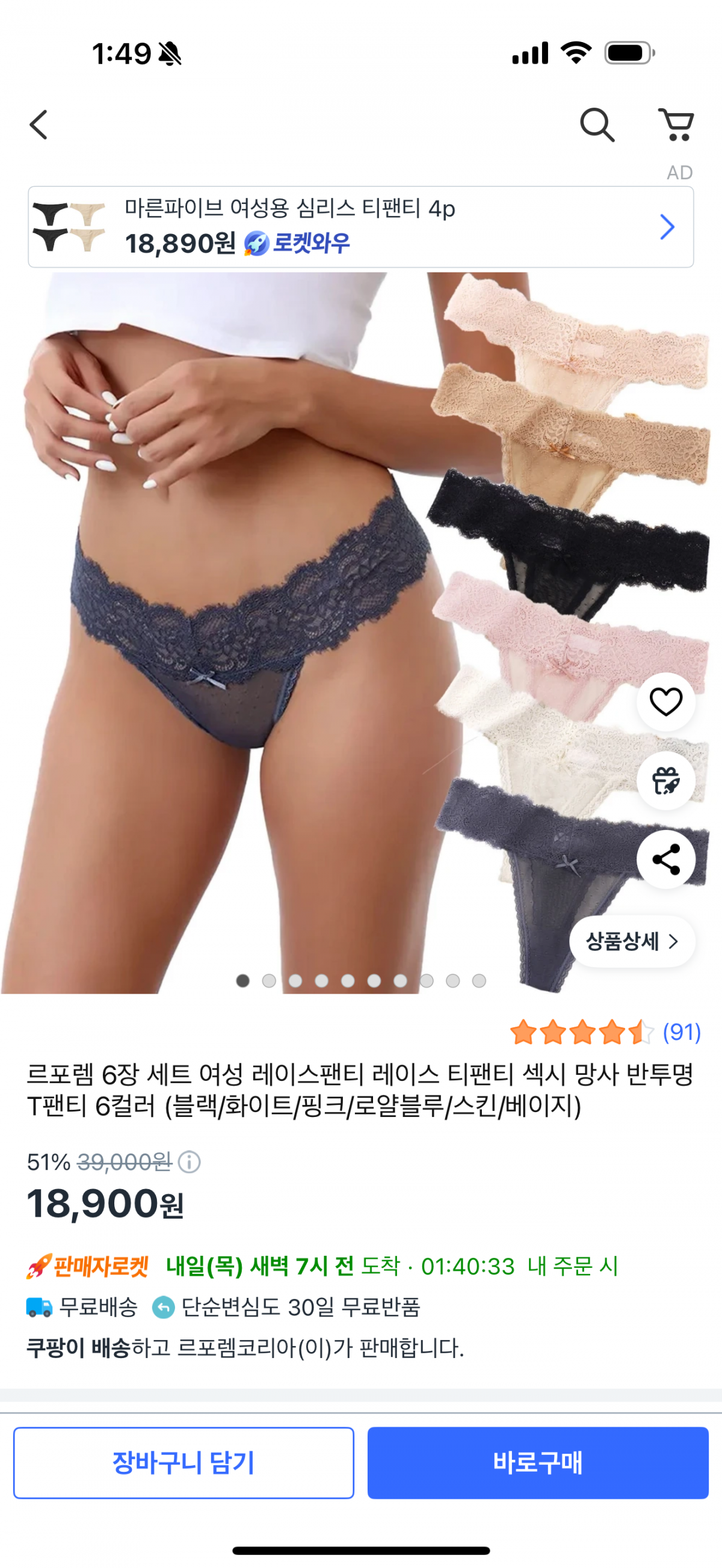The height and width of the screenshot is (1568, 722).
Task: Open the 마른파이브 심리스 티팬티 ad banner
Action: point(360,227)
